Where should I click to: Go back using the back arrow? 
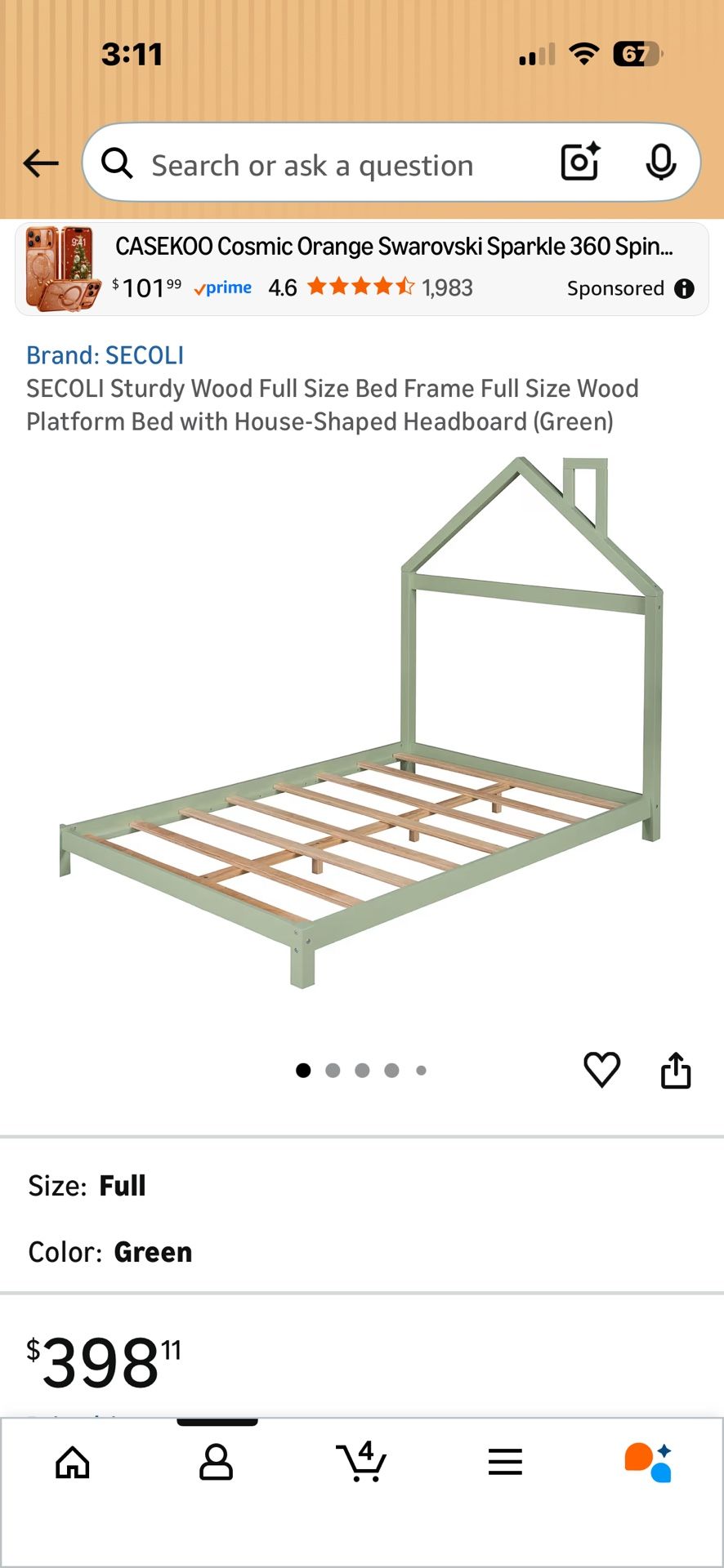(x=41, y=163)
